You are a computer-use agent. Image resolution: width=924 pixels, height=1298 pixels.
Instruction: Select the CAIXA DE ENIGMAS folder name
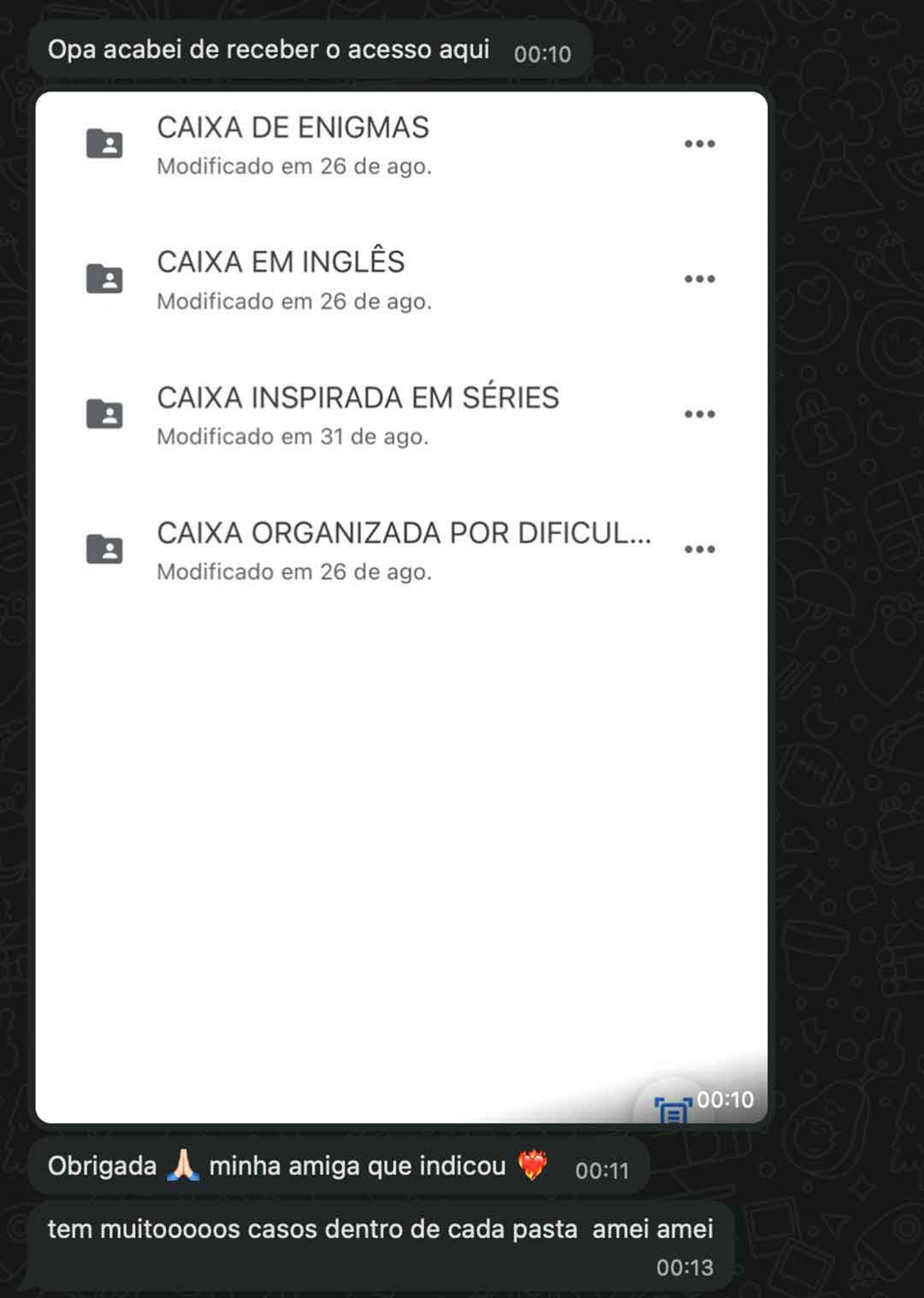click(x=293, y=127)
